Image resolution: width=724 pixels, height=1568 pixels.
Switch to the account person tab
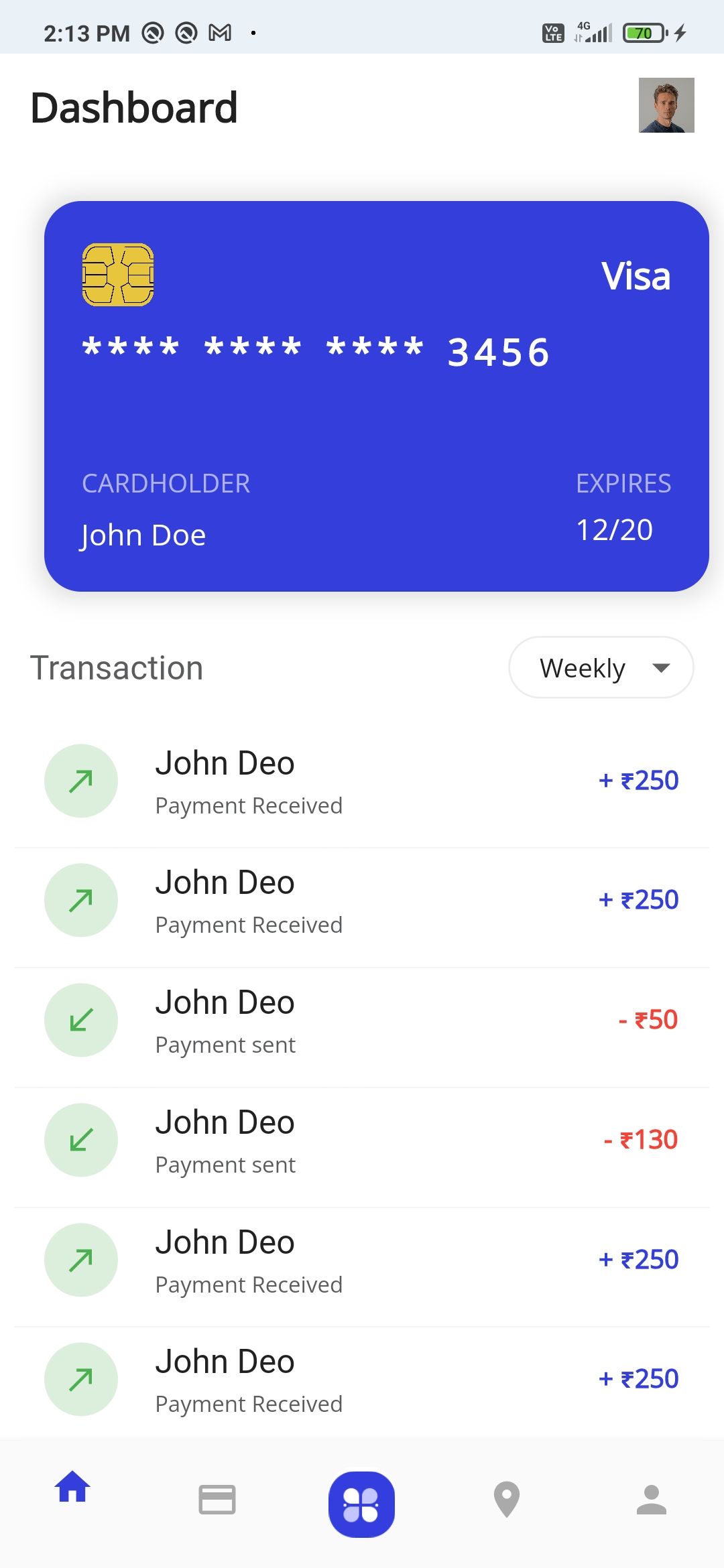click(x=651, y=1500)
